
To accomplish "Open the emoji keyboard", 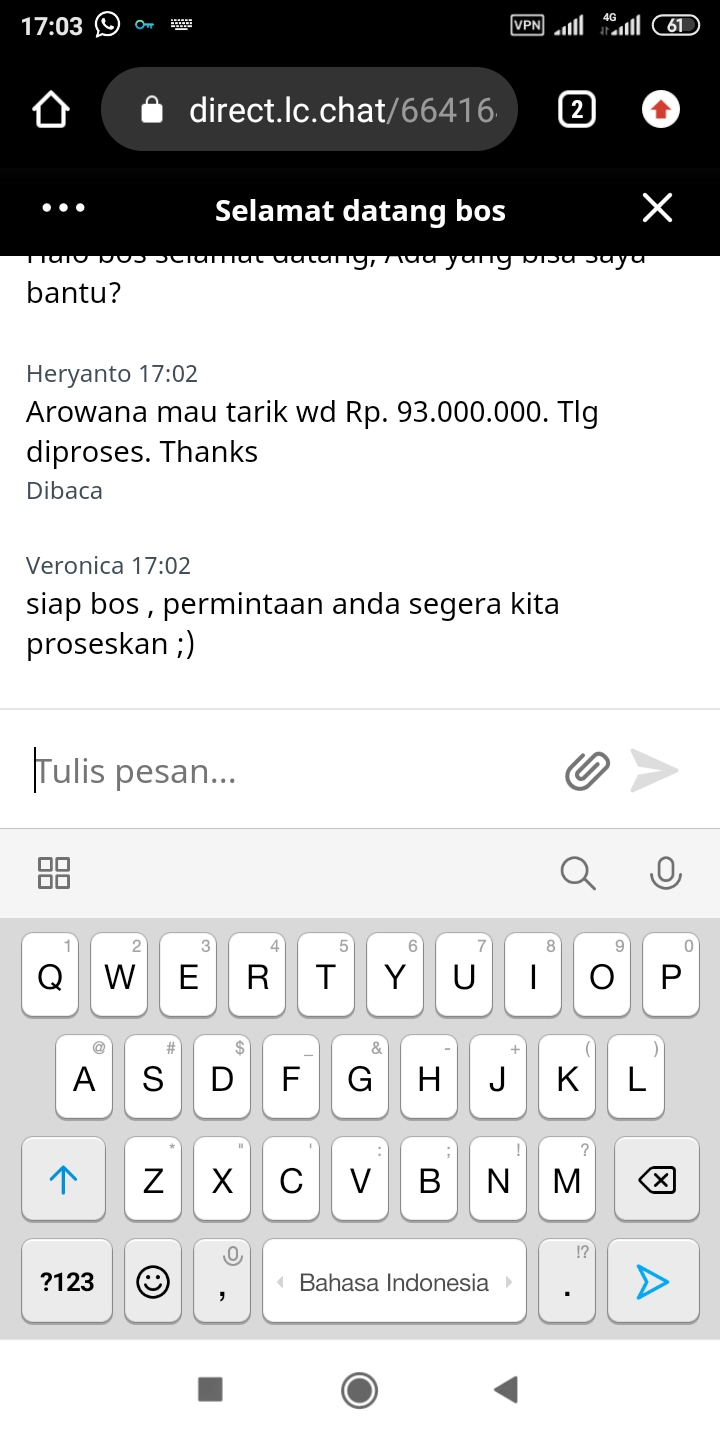I will (x=153, y=1282).
